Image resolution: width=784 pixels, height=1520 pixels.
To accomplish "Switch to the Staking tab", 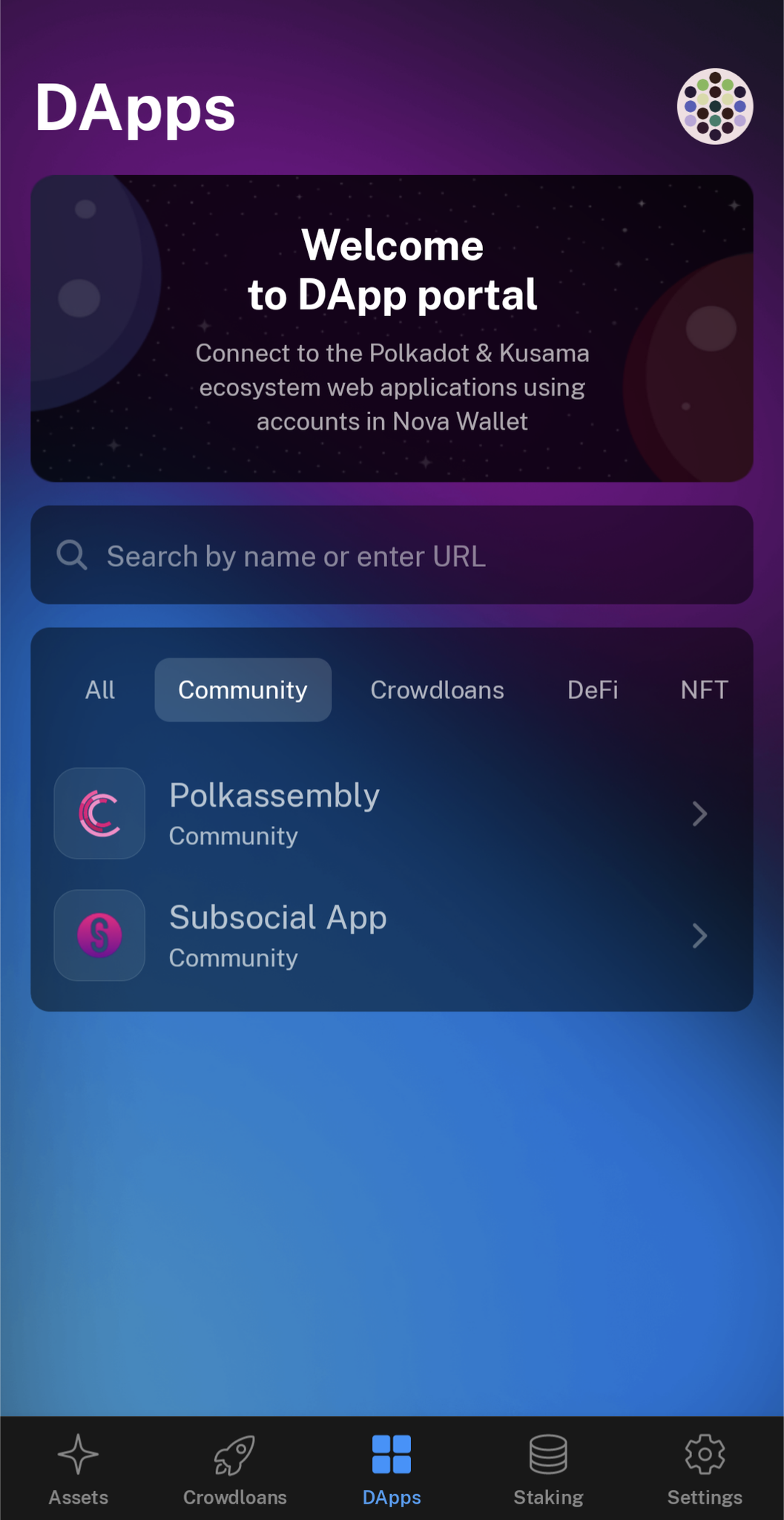I will coord(548,1469).
